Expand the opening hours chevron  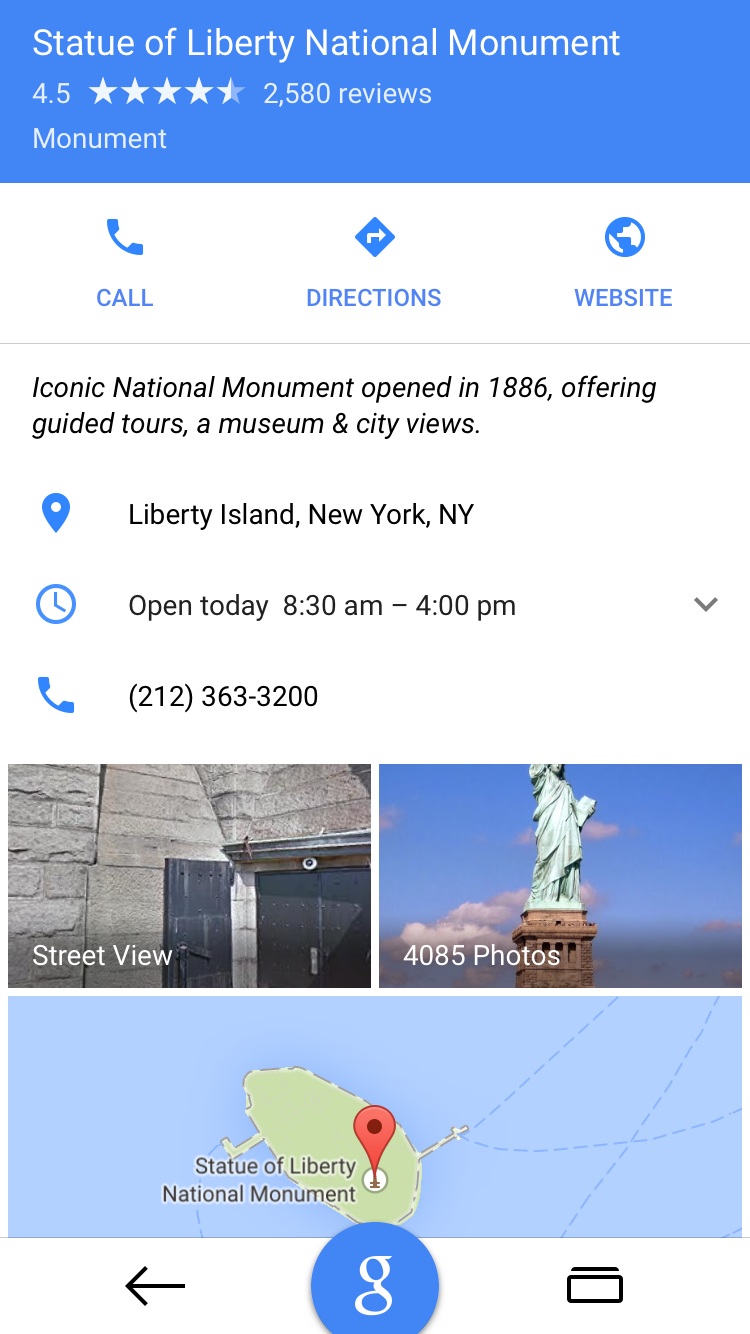tap(706, 604)
